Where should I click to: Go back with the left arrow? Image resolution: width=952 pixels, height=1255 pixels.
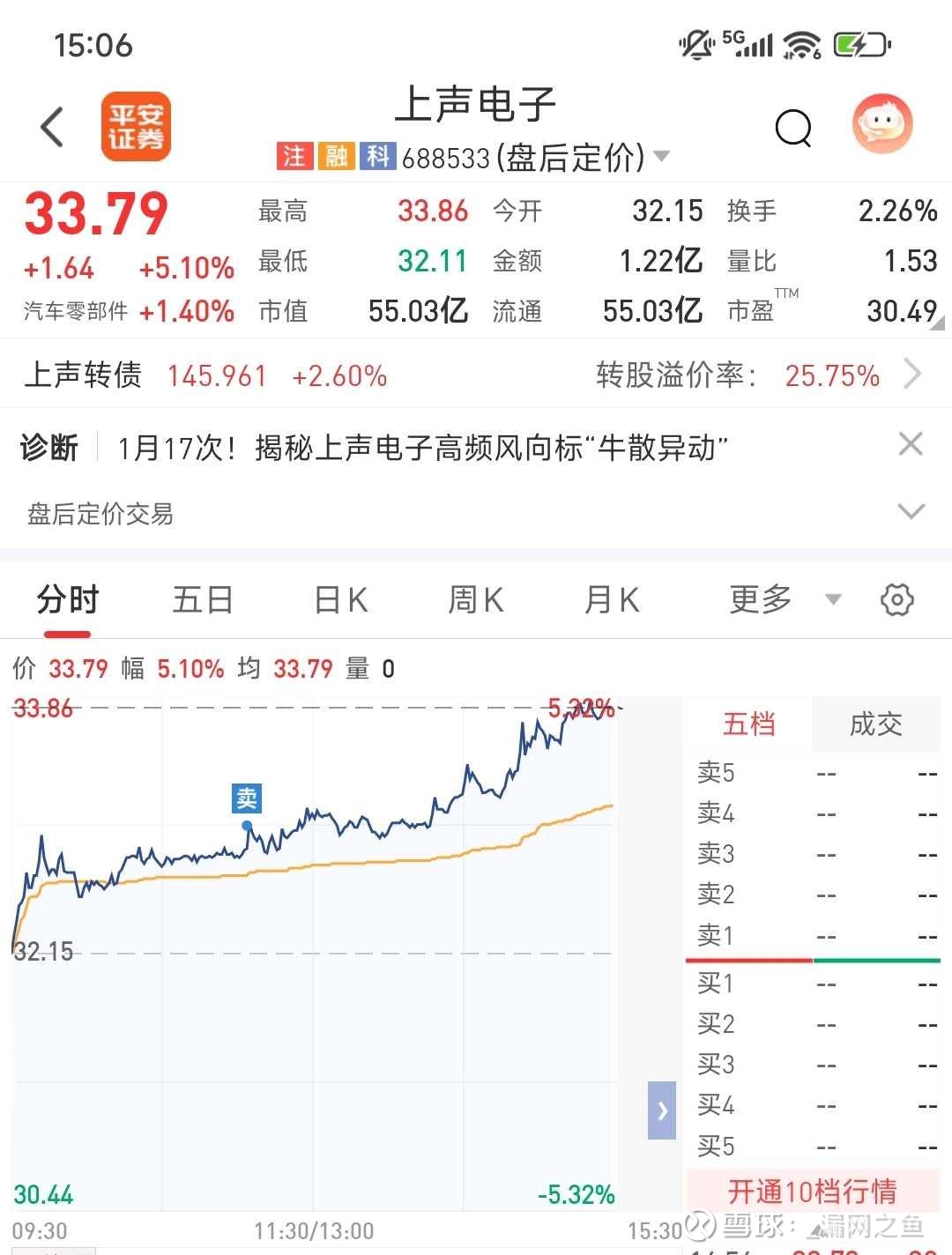tap(53, 127)
